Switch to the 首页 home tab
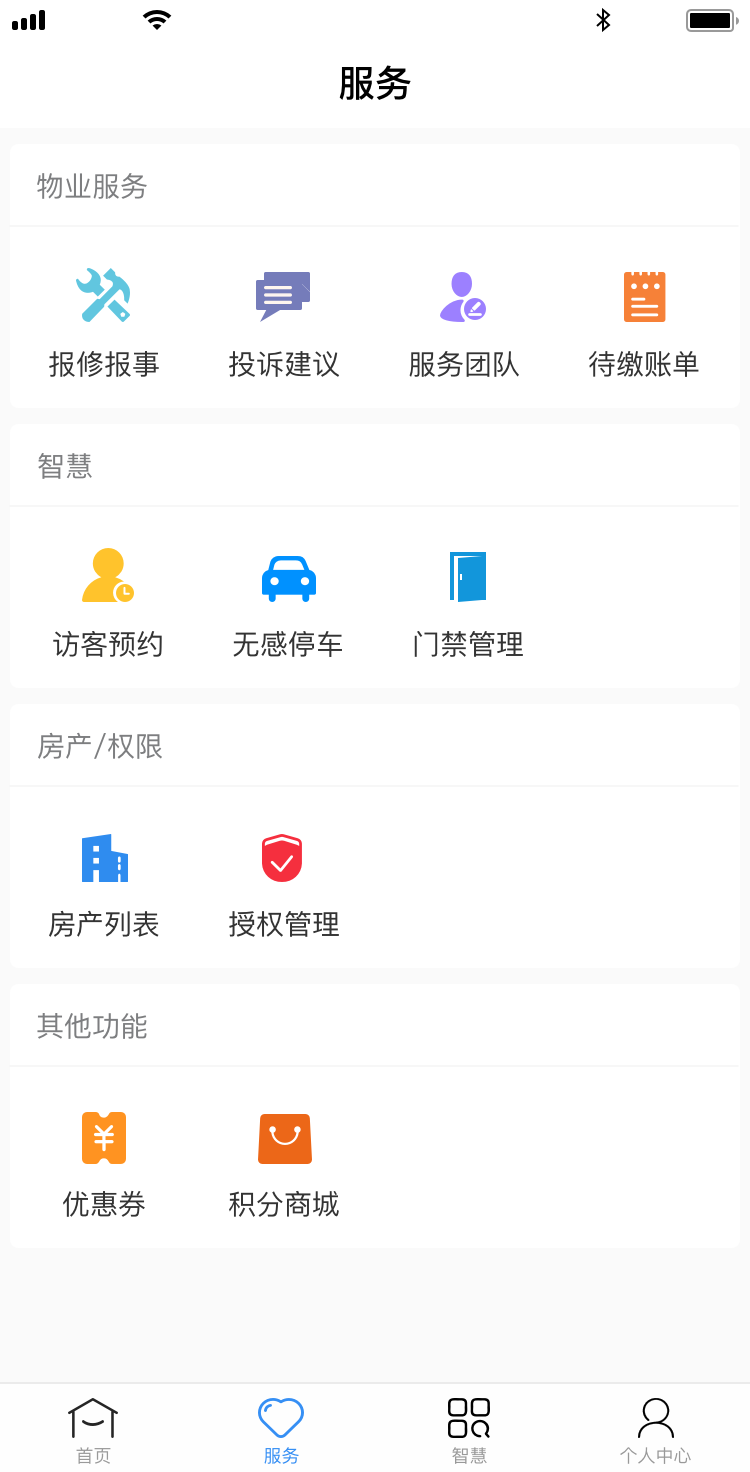The width and height of the screenshot is (750, 1472). (x=93, y=1431)
